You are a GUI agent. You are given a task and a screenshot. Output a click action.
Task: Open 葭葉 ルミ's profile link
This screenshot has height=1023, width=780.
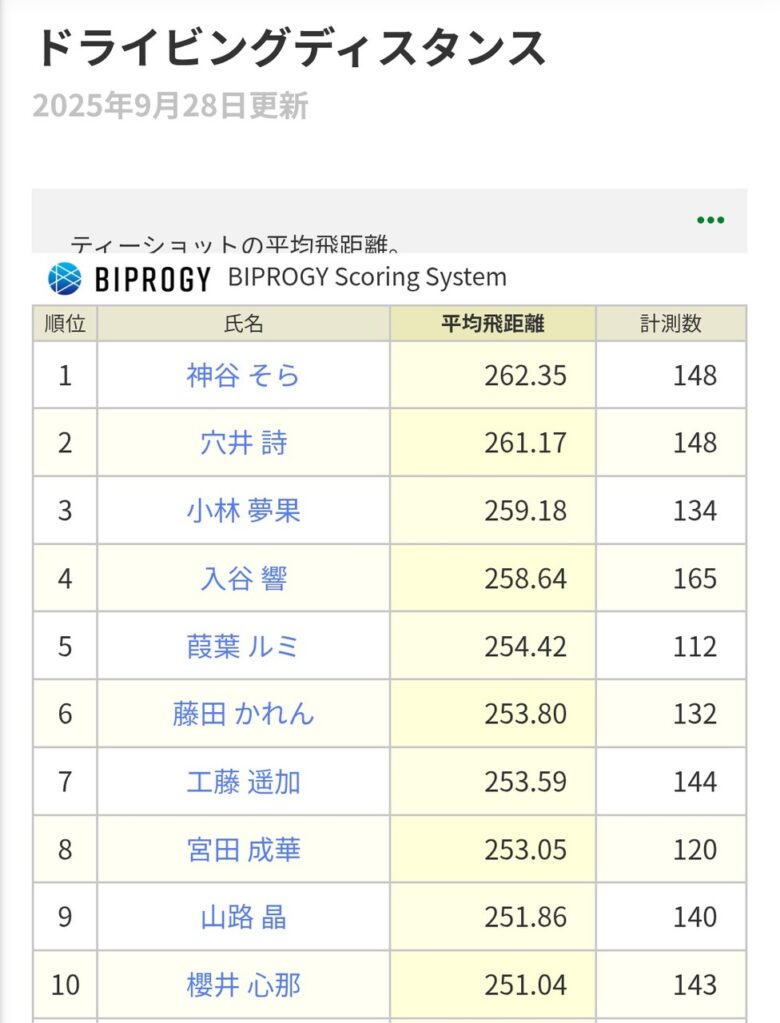coord(243,647)
